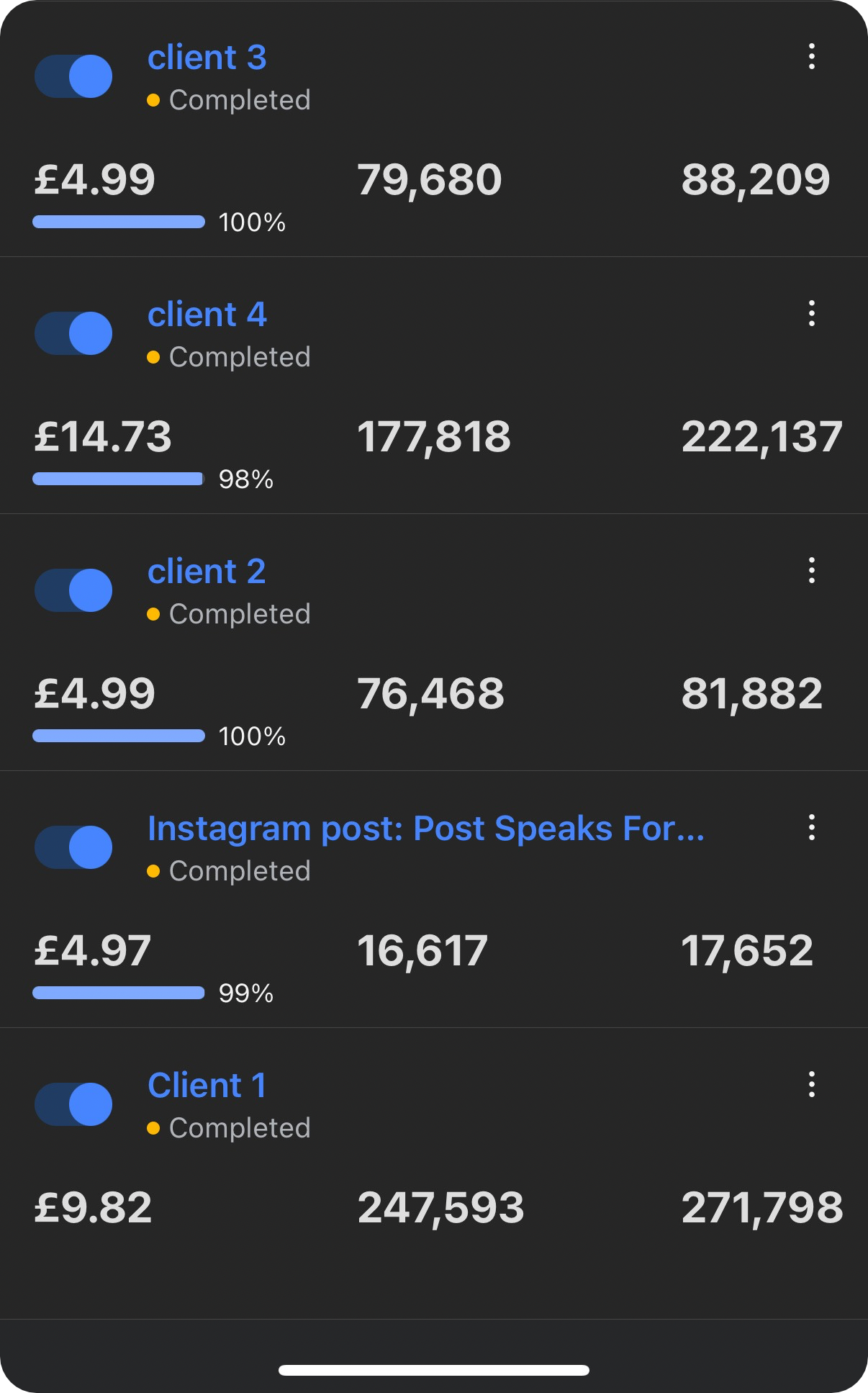Image resolution: width=868 pixels, height=1393 pixels.
Task: Open Instagram post: Post Speaks For campaign
Action: point(425,829)
